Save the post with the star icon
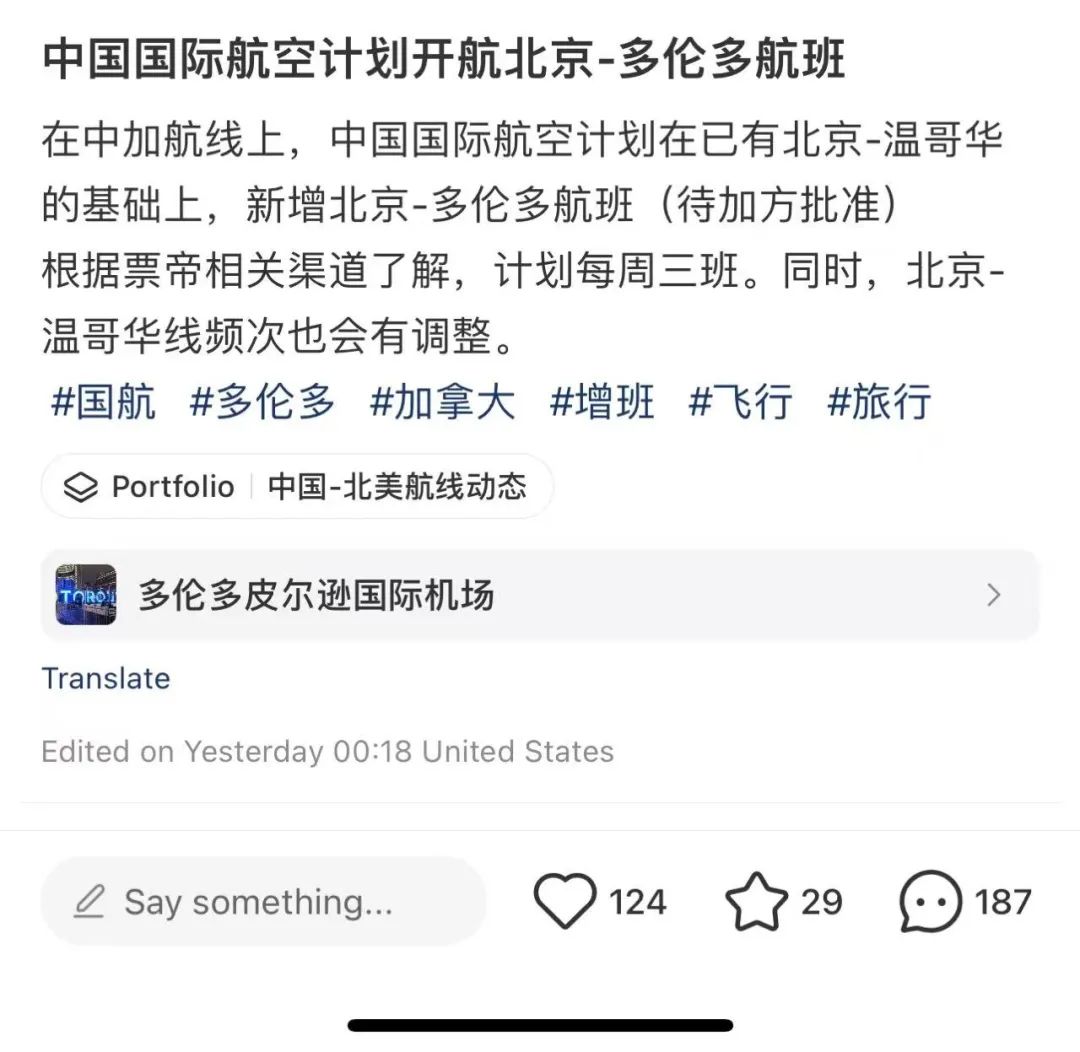 756,901
